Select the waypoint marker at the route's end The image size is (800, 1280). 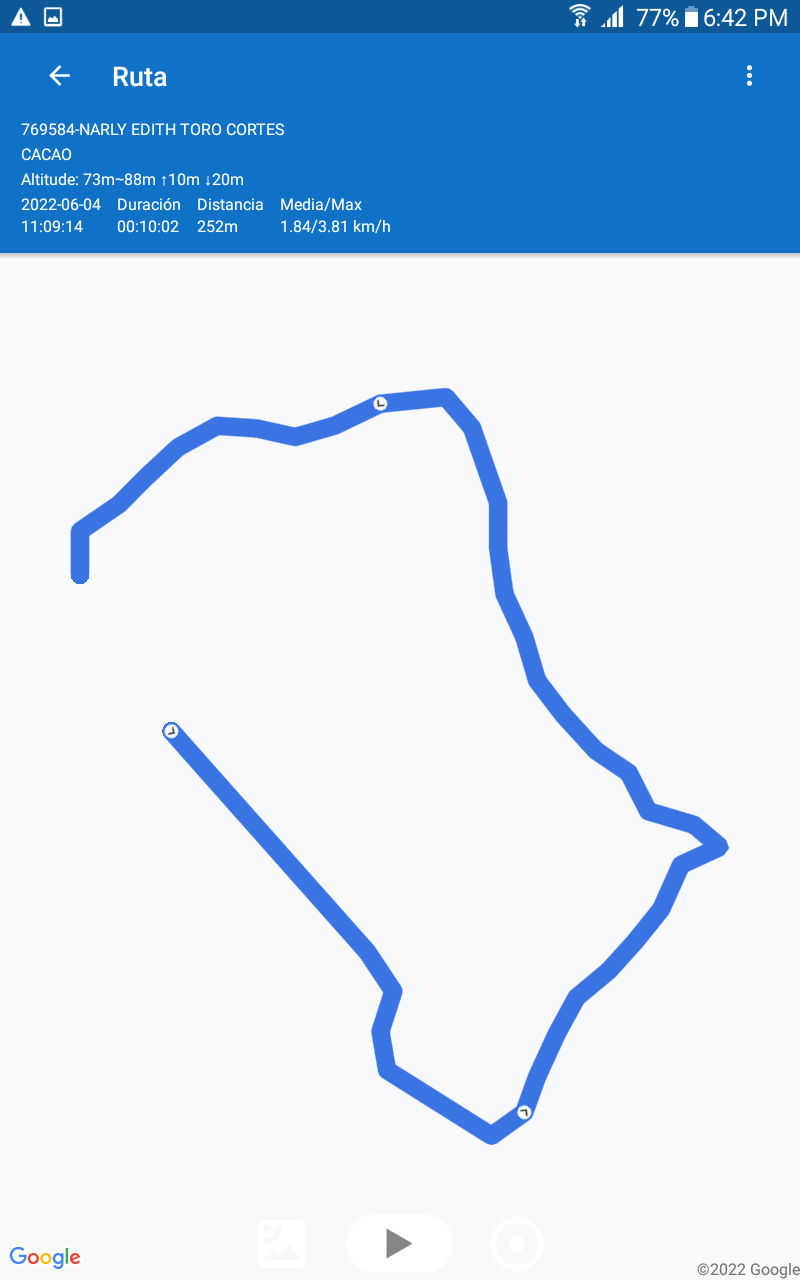pos(171,732)
